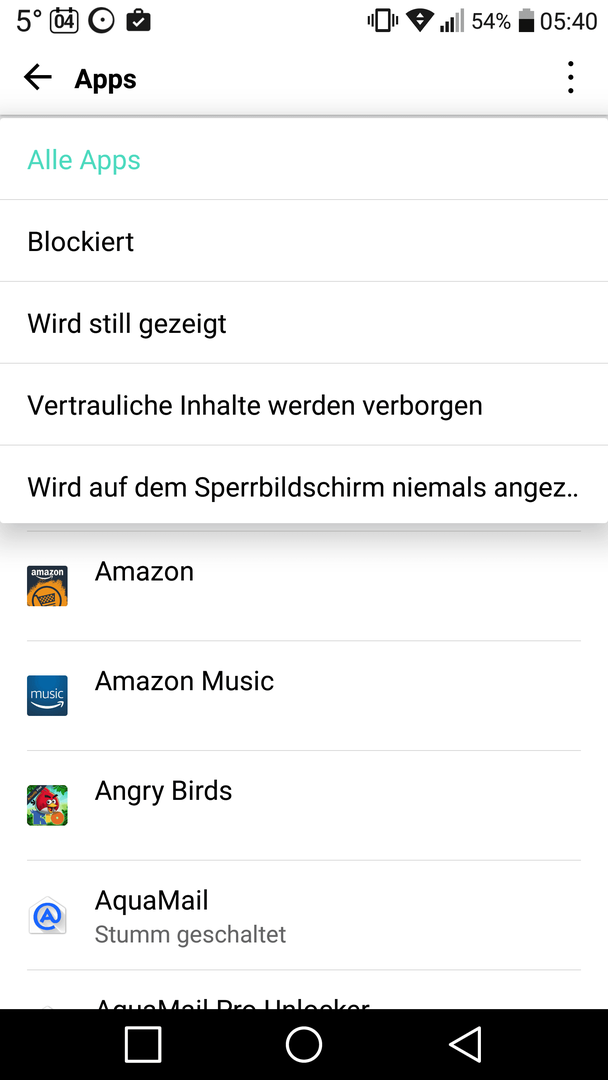Select Wird auf dem Sperrbildschirm niemals option
Viewport: 608px width, 1080px height.
[304, 485]
